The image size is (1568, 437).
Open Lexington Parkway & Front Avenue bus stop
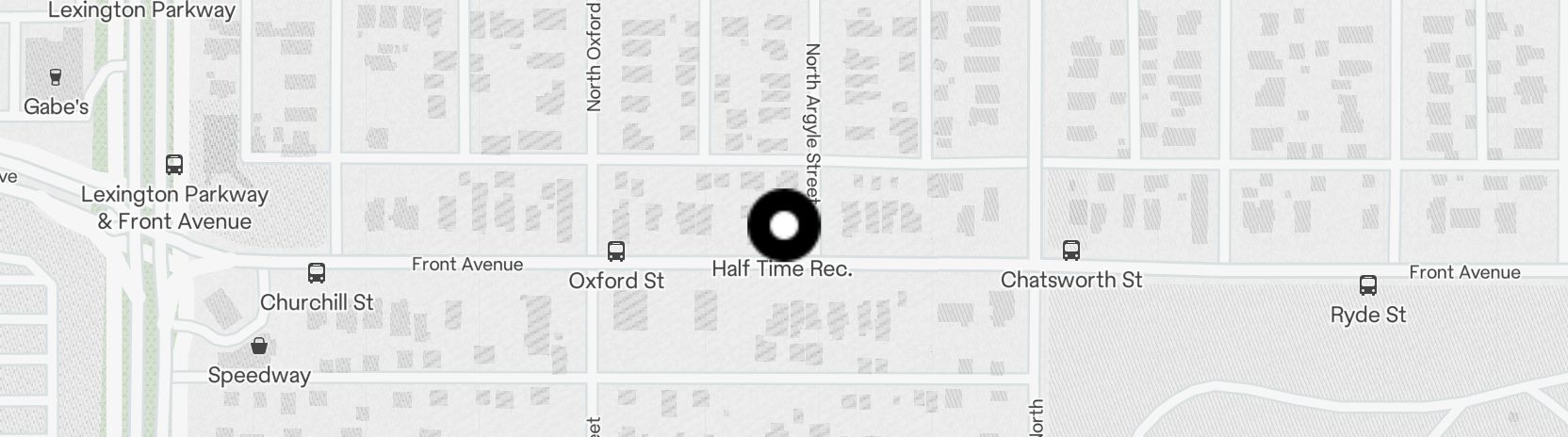point(174,165)
